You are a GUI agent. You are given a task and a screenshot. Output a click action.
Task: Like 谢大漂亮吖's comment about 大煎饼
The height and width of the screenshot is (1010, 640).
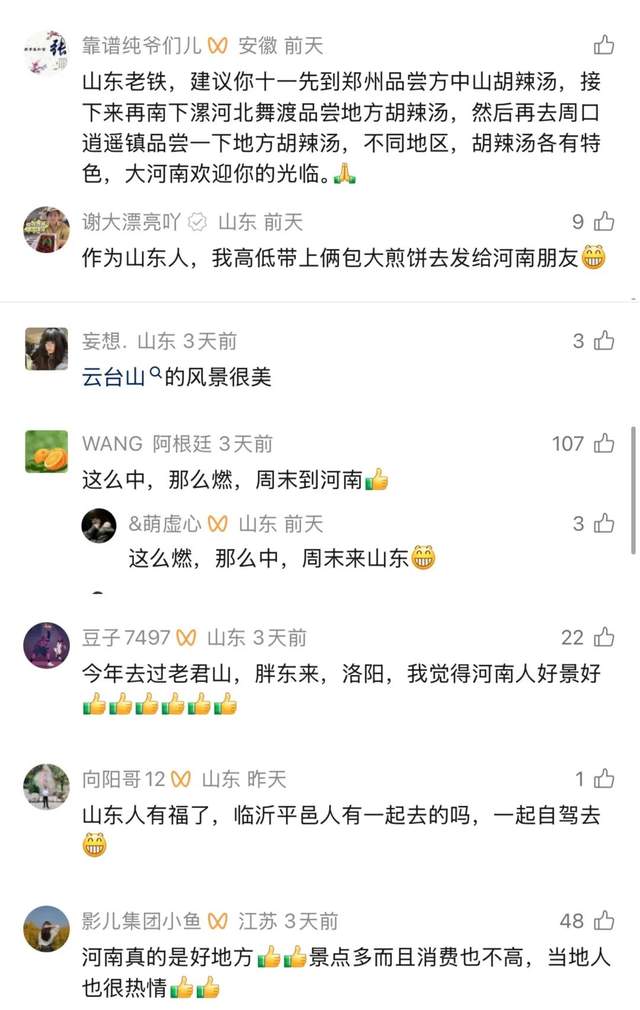tap(603, 222)
